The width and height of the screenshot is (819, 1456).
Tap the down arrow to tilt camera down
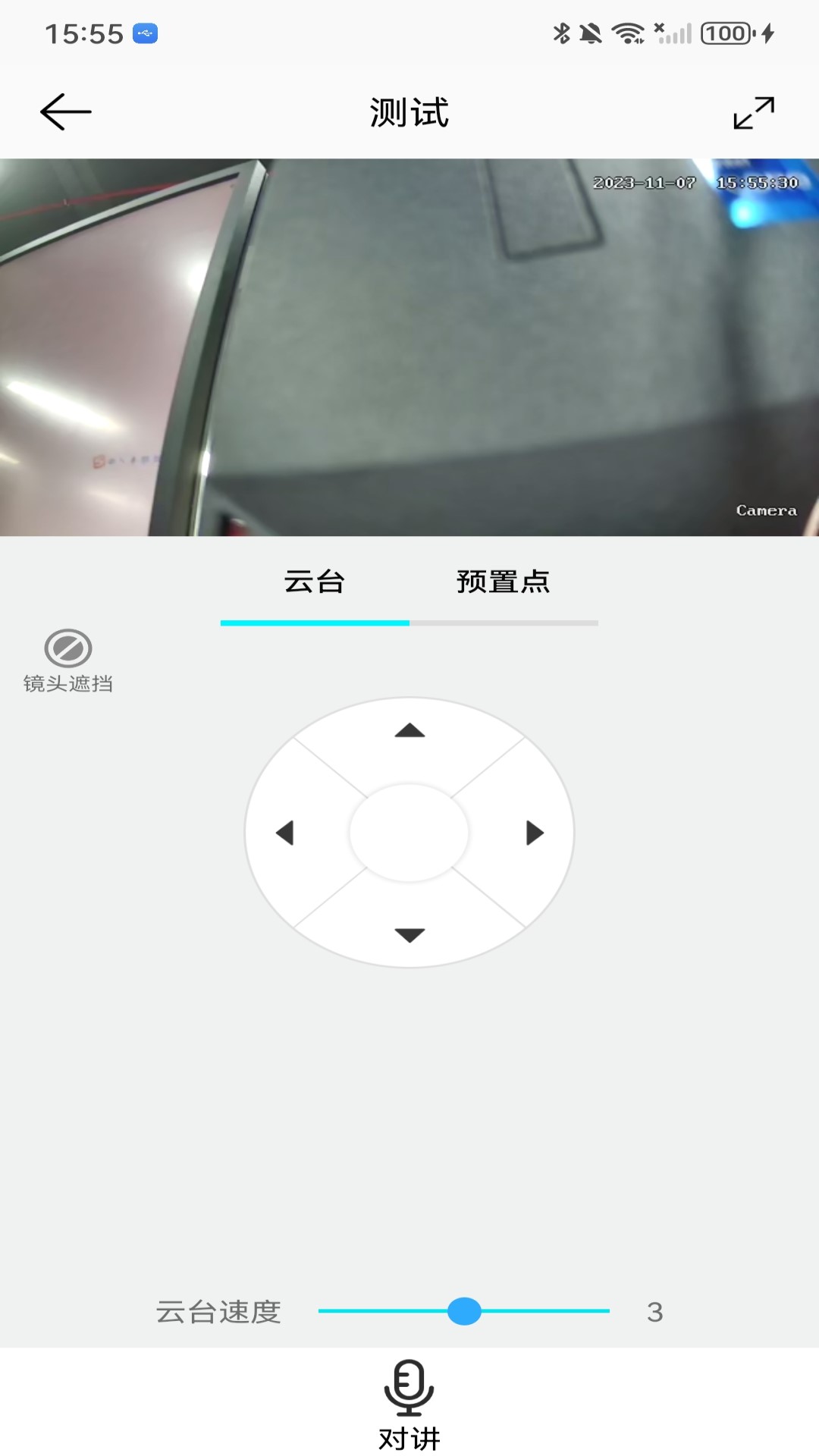tap(409, 935)
